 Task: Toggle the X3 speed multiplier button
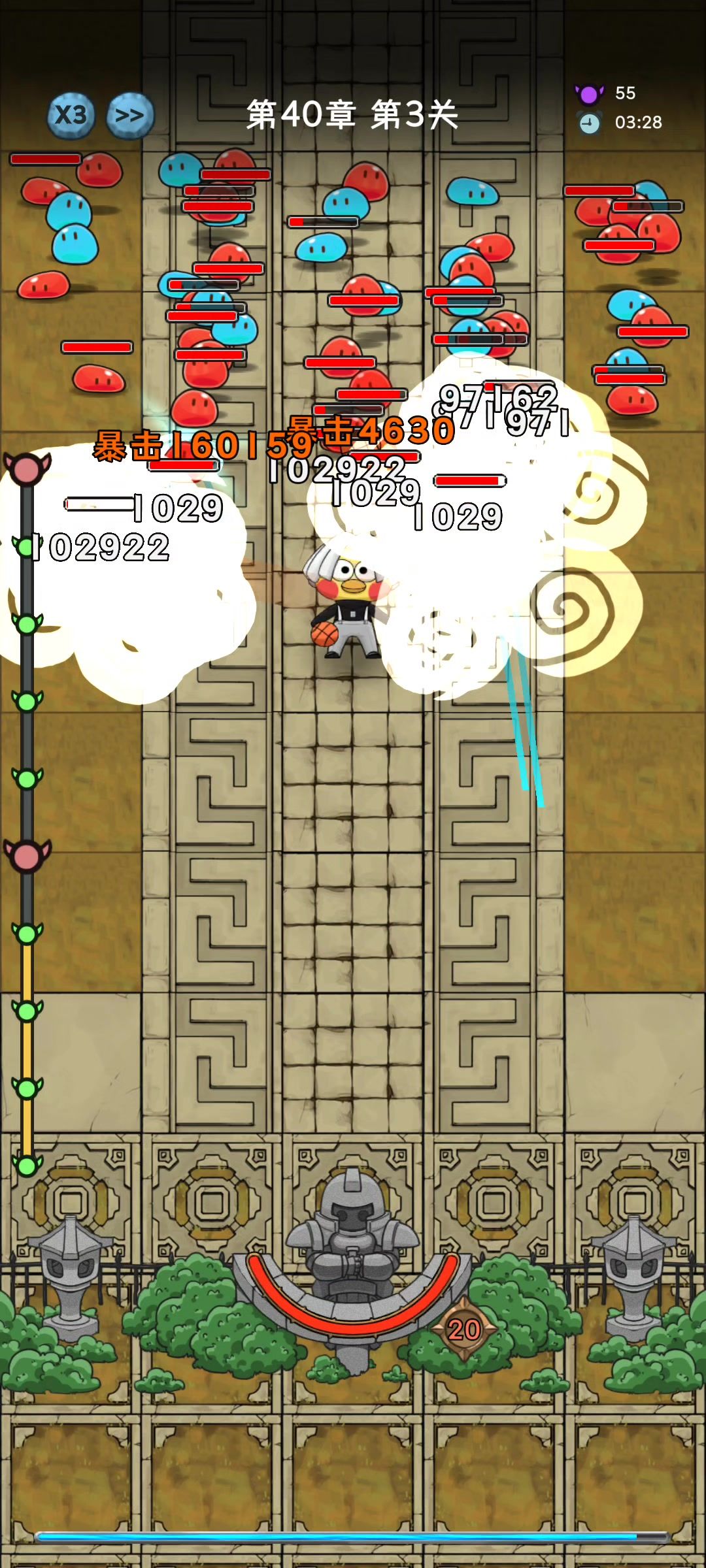[71, 116]
